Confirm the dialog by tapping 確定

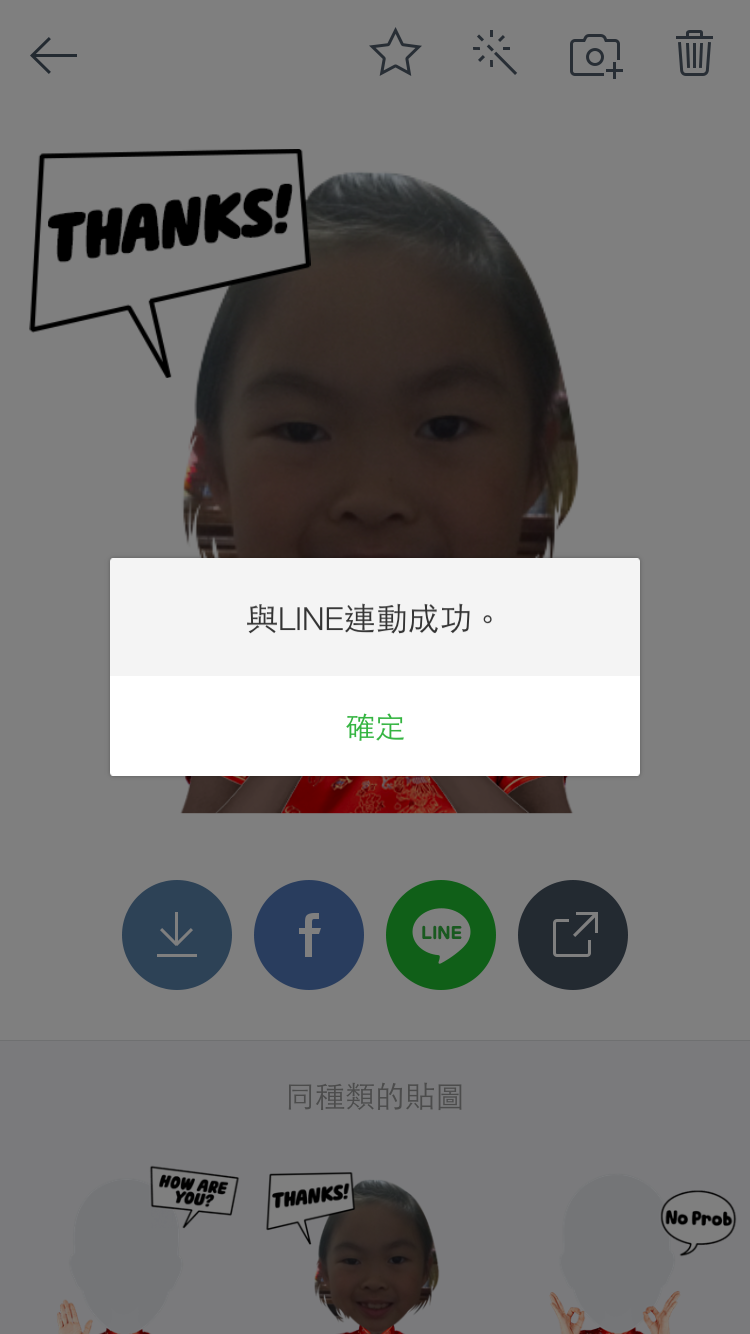(x=375, y=727)
